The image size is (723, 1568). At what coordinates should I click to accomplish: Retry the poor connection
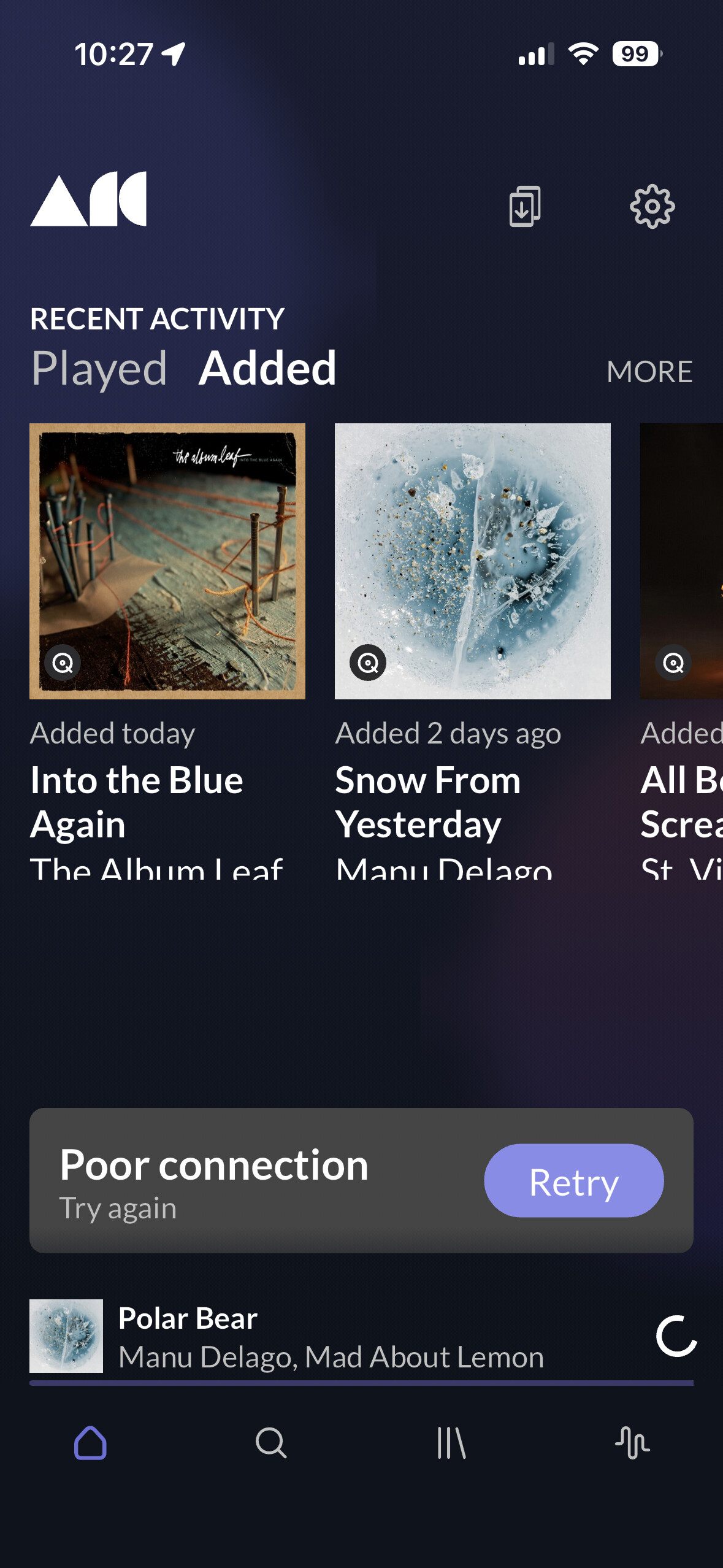(574, 1180)
